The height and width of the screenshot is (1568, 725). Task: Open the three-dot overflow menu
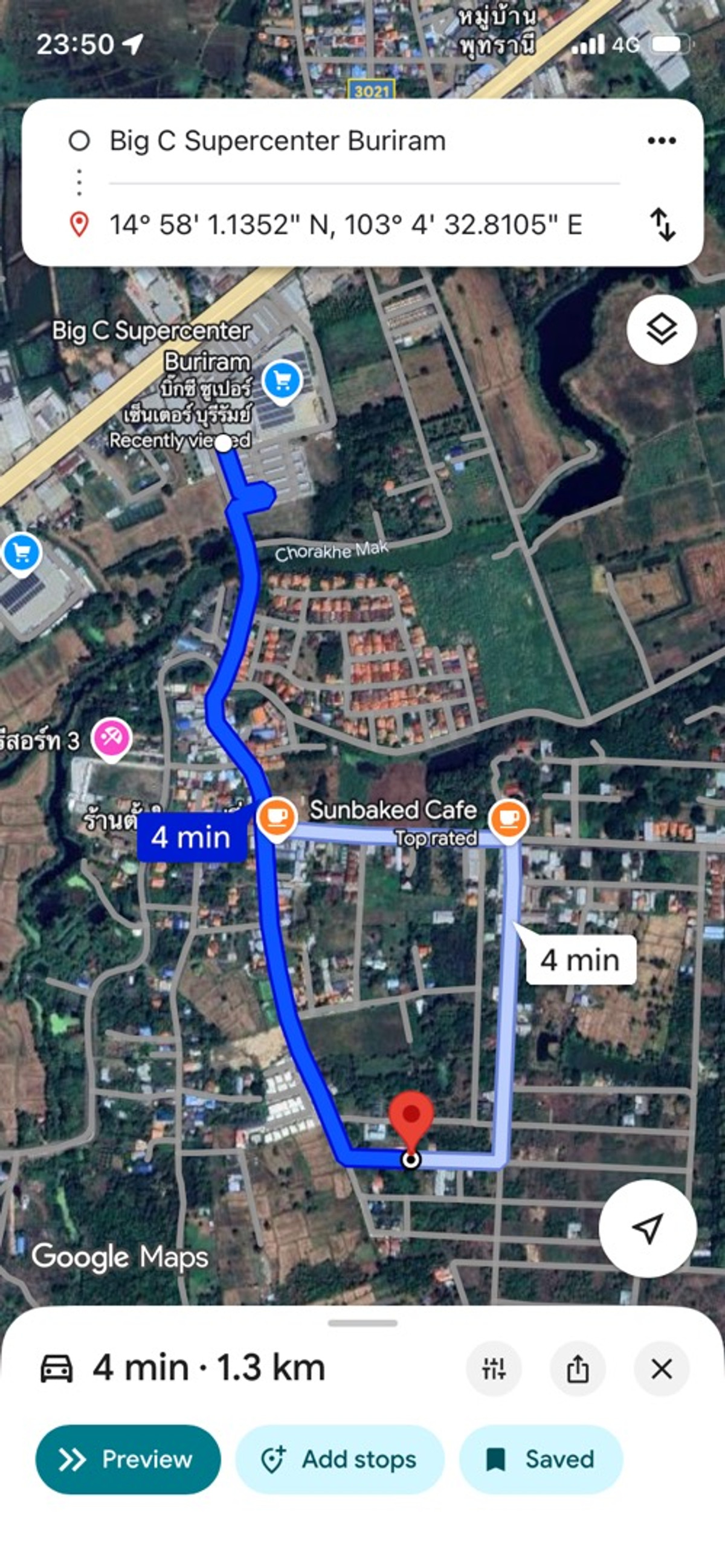(662, 141)
